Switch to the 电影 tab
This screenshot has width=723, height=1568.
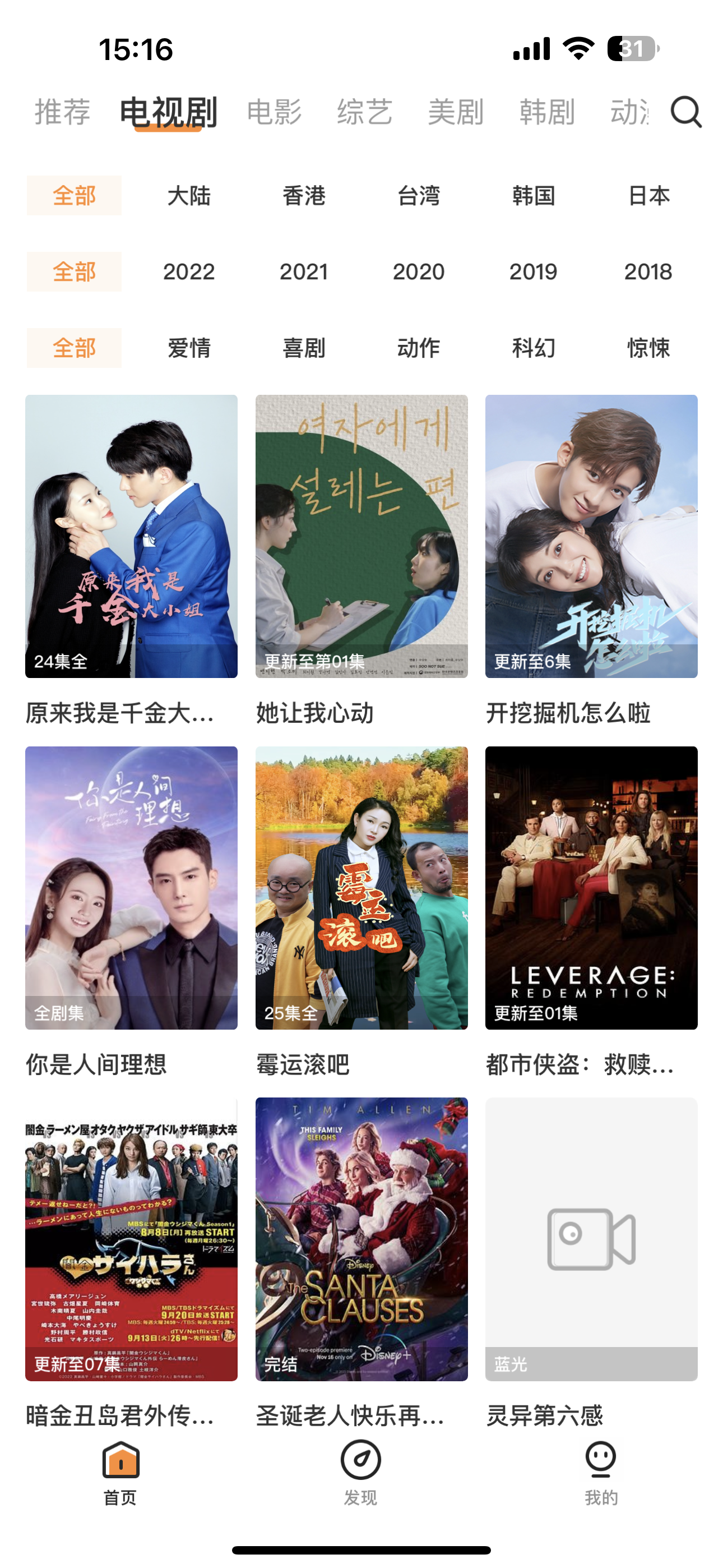click(275, 112)
